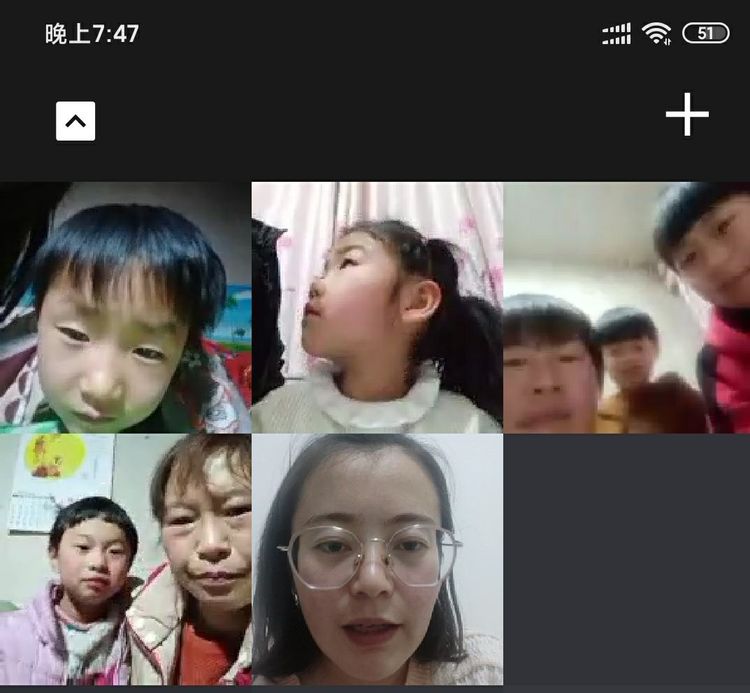The image size is (750, 693).
Task: Add a participant with the plus icon
Action: pos(687,115)
